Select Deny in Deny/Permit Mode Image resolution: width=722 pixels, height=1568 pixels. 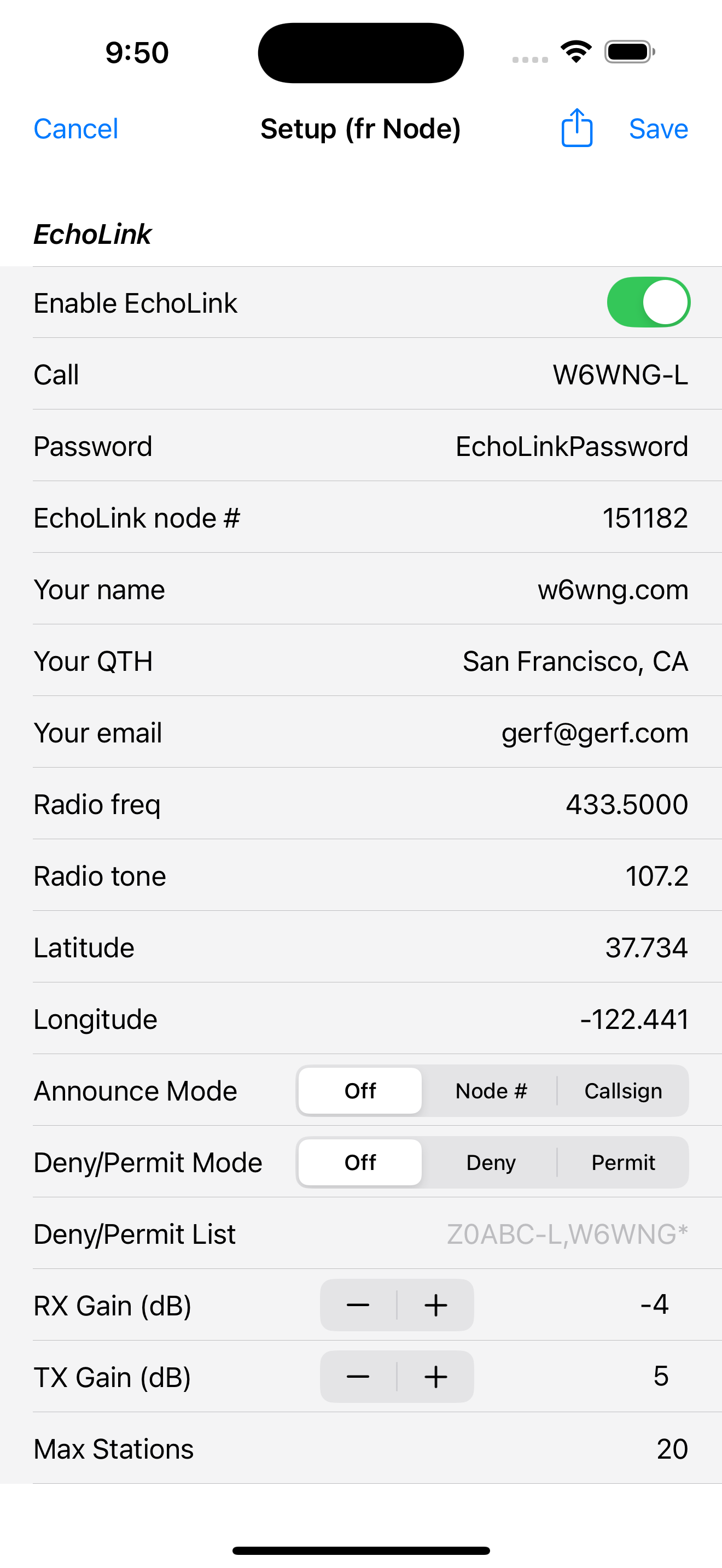click(x=491, y=1163)
